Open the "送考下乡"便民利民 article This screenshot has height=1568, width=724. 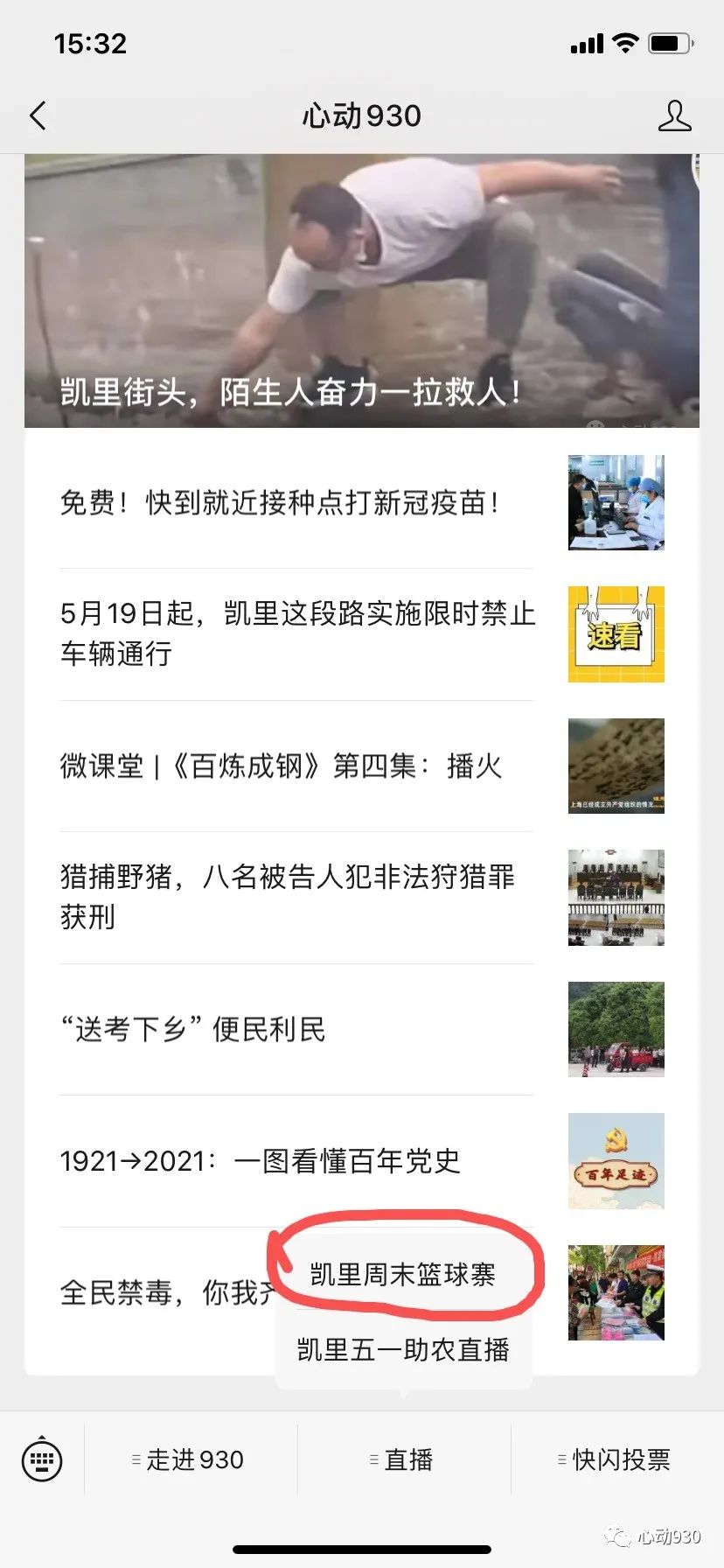pyautogui.click(x=193, y=1029)
